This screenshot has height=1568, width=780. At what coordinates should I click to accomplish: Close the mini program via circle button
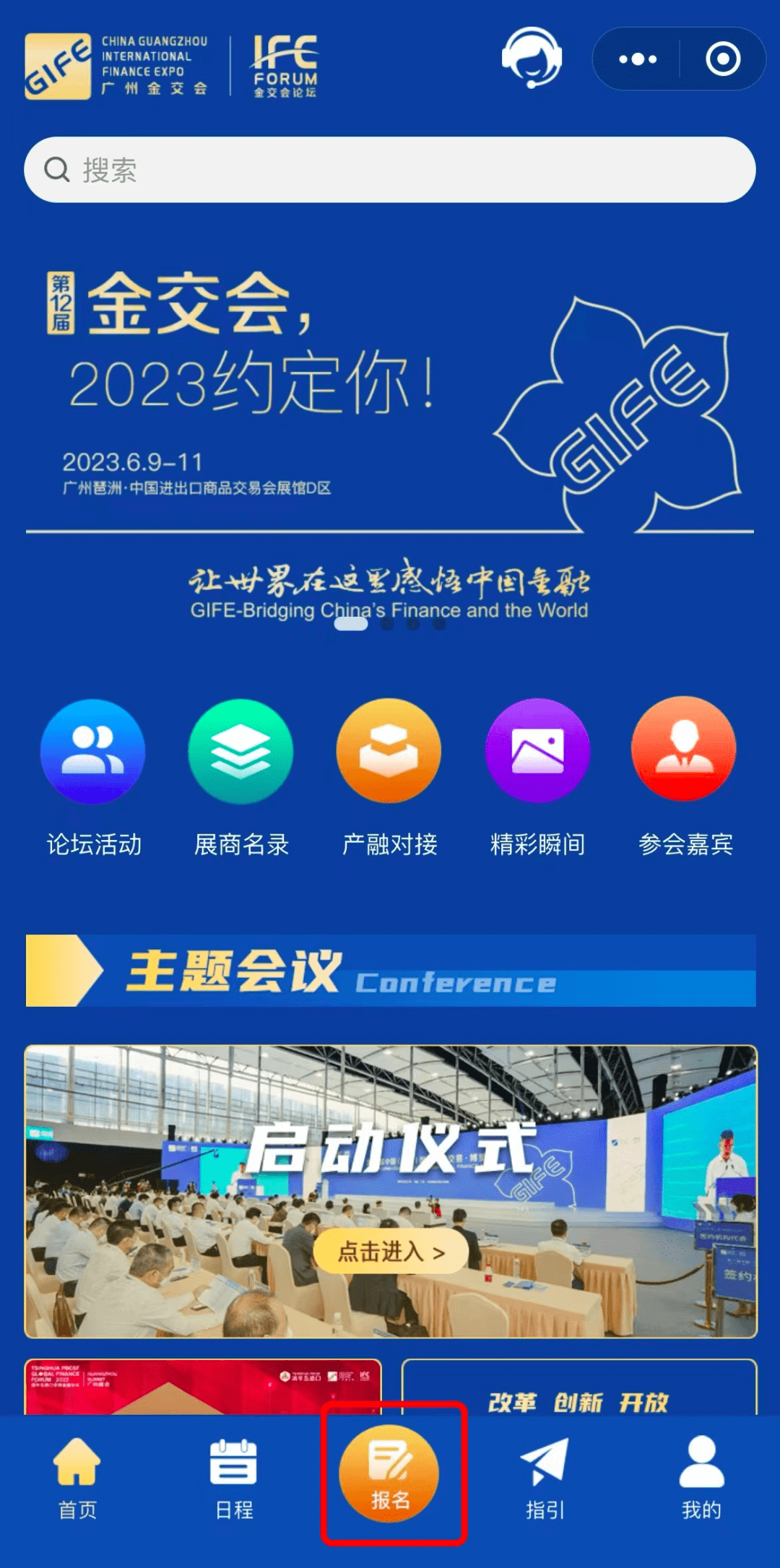(x=723, y=59)
